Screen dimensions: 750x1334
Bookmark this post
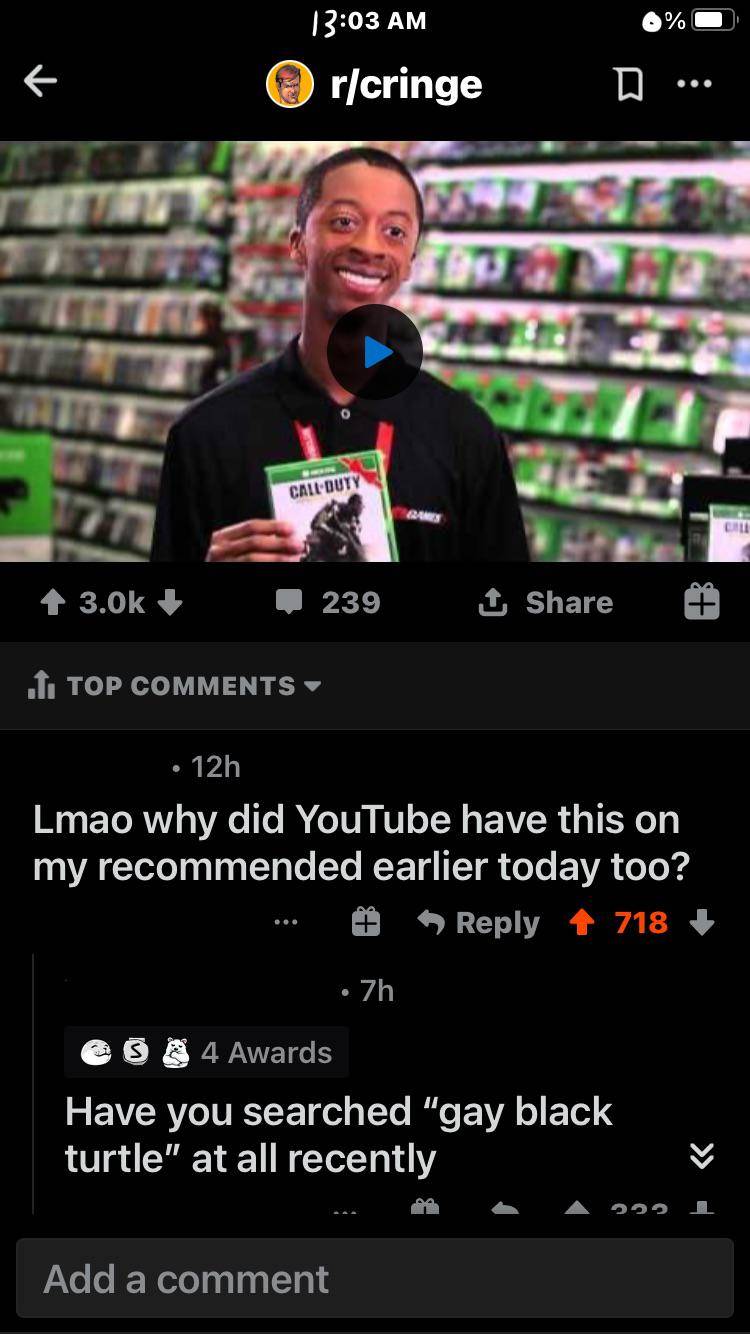point(628,85)
